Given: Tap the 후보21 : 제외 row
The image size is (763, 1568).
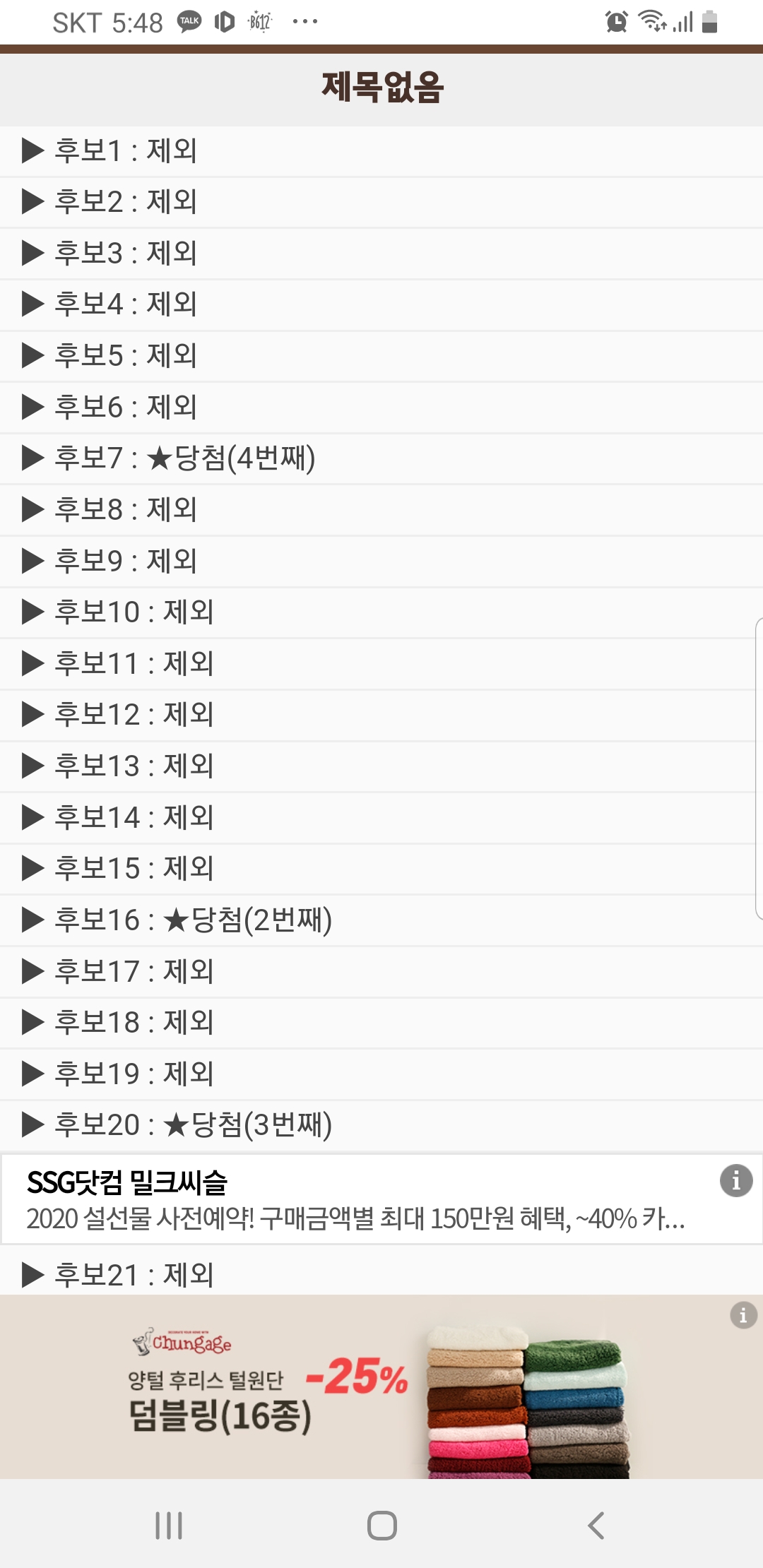Looking at the screenshot, I should pyautogui.click(x=381, y=1273).
